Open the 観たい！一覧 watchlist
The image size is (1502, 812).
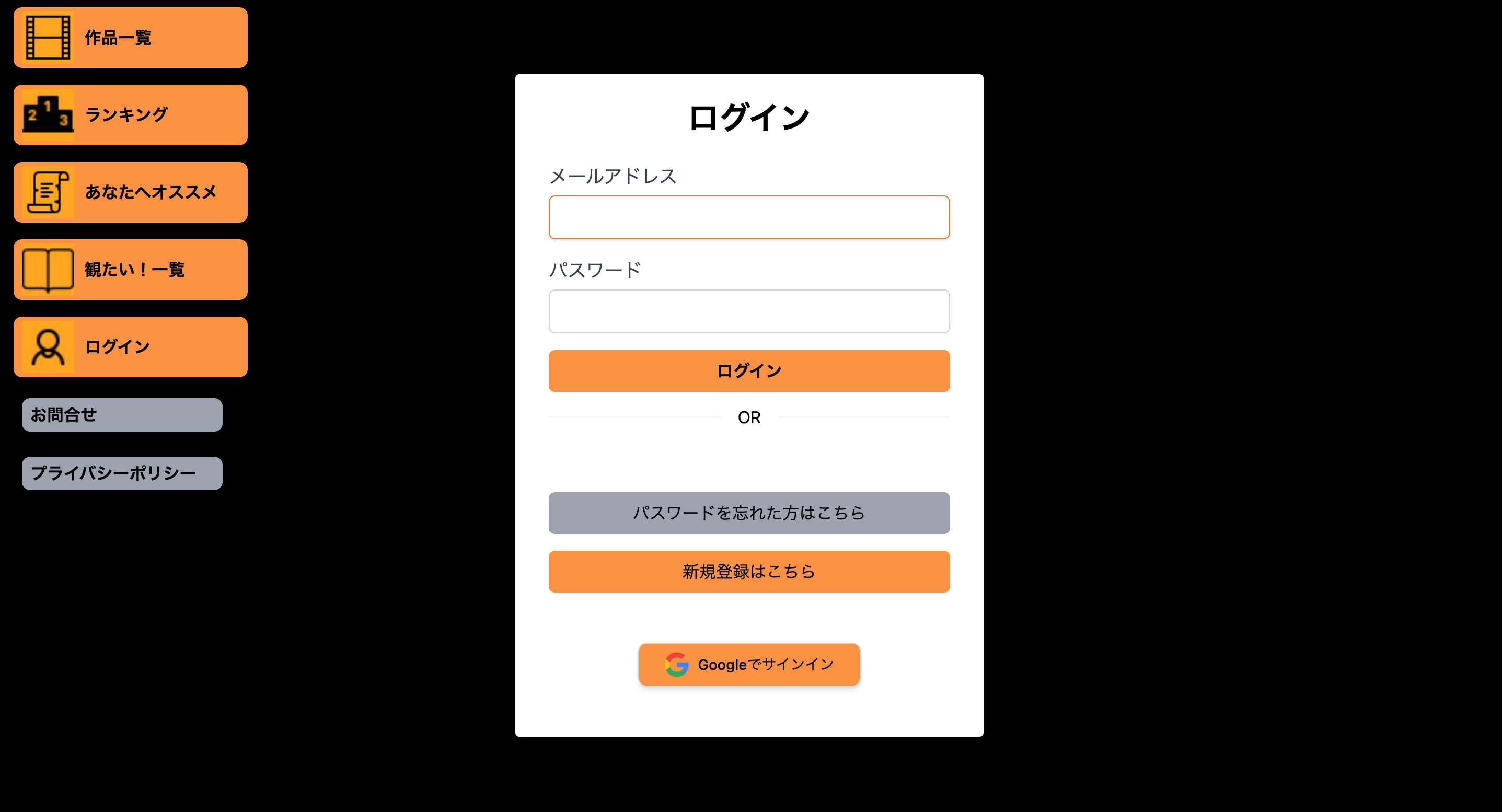coord(130,269)
